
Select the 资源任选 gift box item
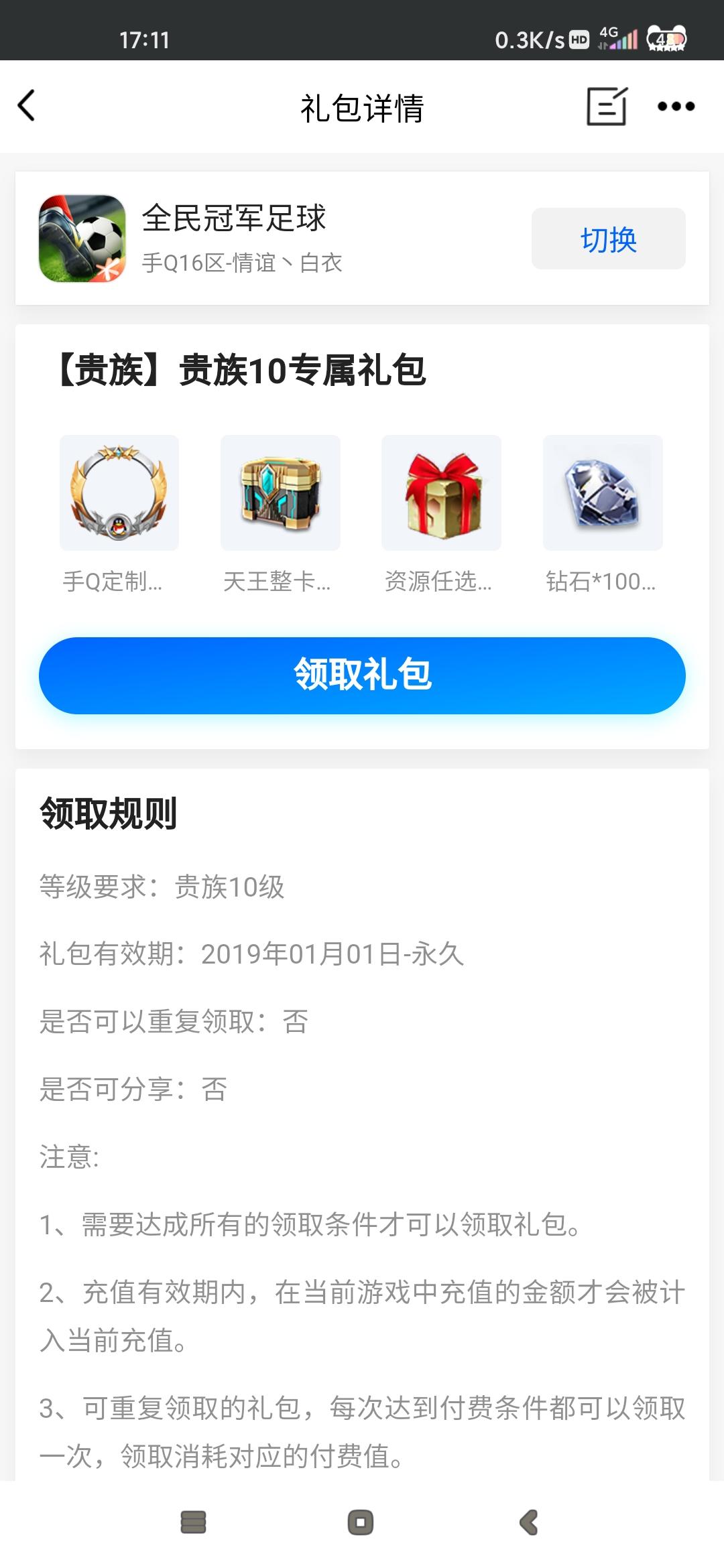point(441,494)
